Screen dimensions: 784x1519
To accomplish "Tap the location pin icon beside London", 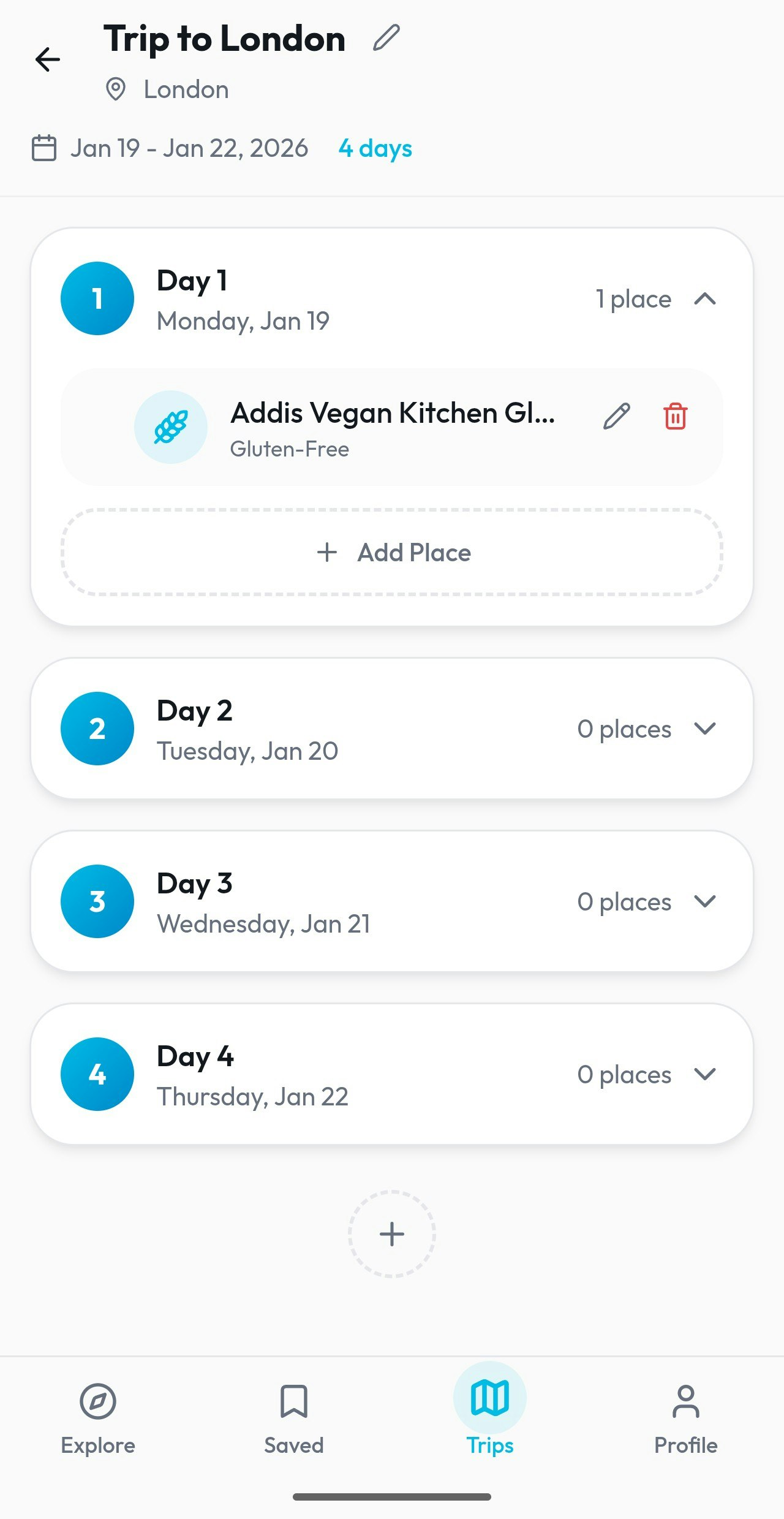I will tap(116, 89).
